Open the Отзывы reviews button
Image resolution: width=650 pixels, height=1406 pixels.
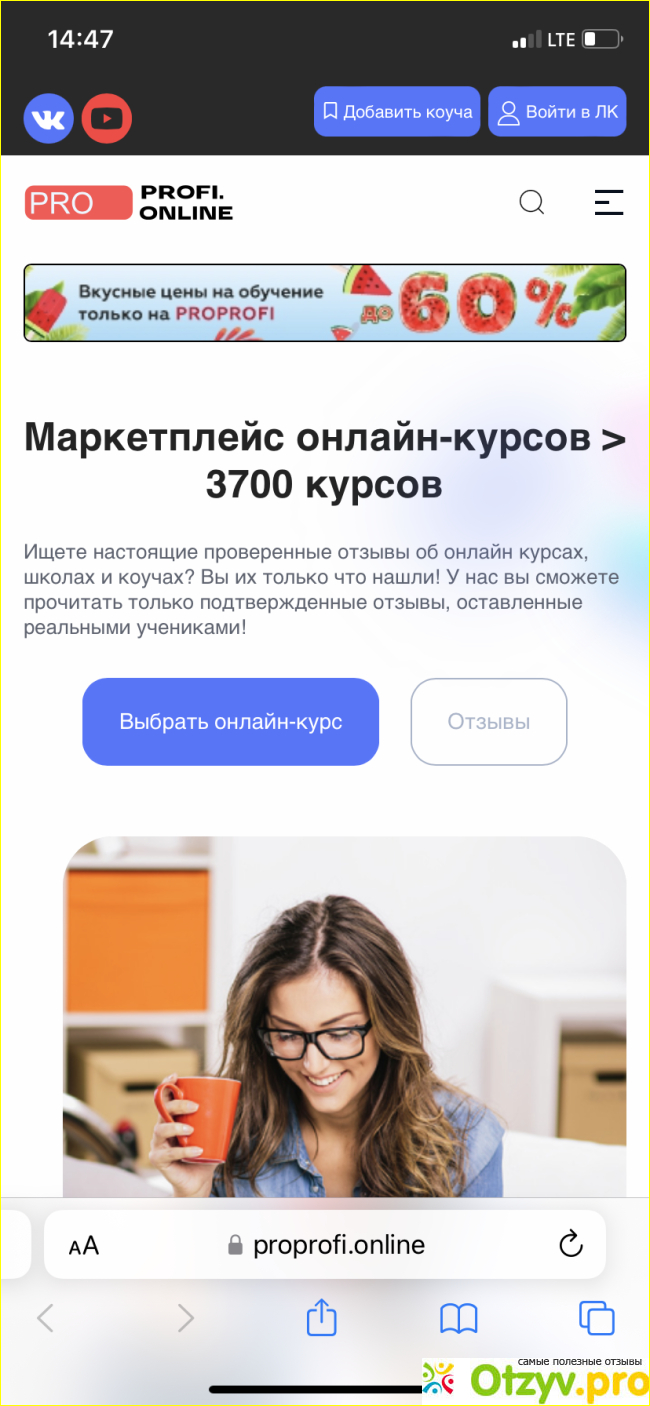[x=489, y=722]
